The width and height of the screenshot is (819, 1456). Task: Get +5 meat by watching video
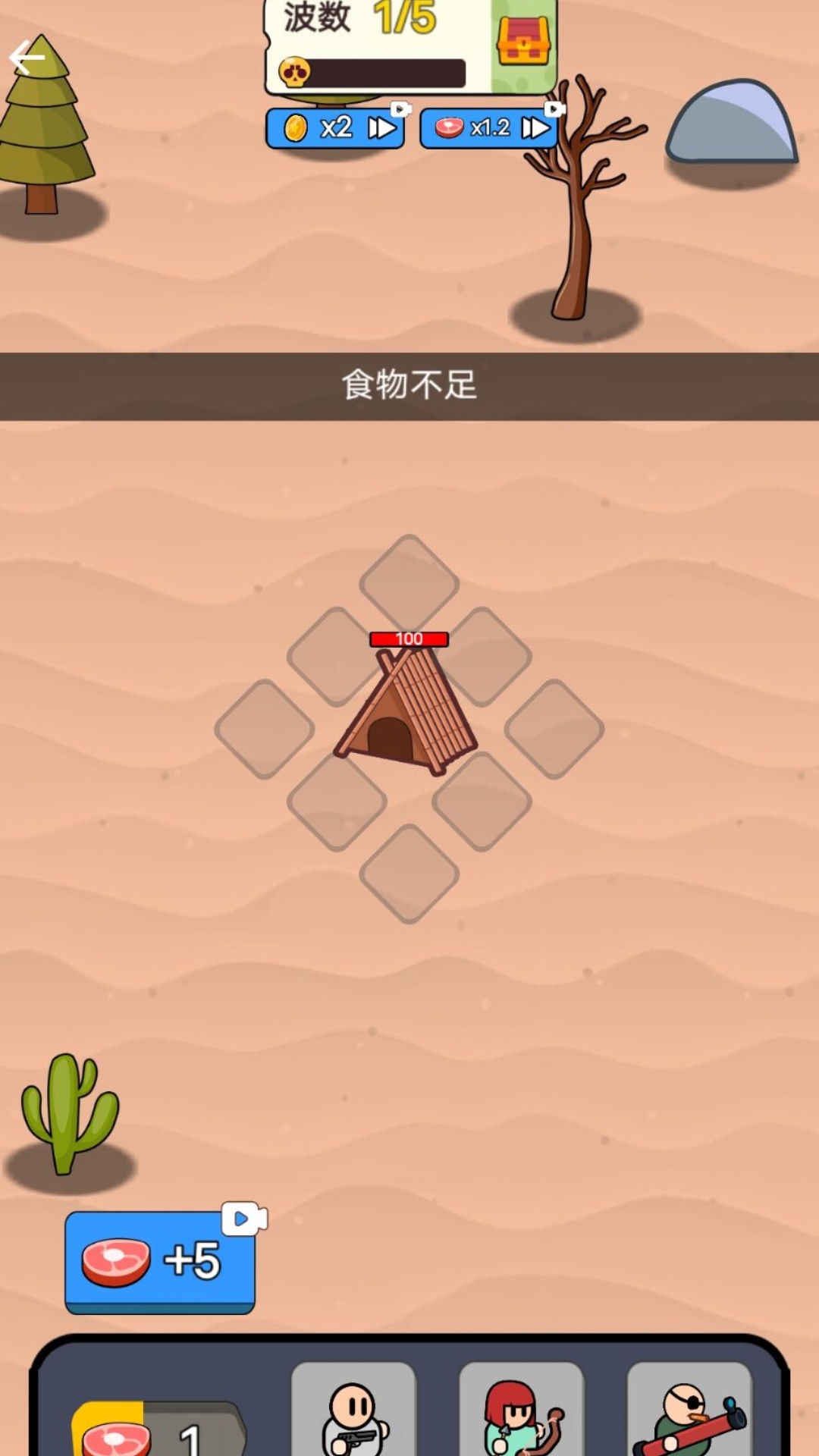(160, 1261)
